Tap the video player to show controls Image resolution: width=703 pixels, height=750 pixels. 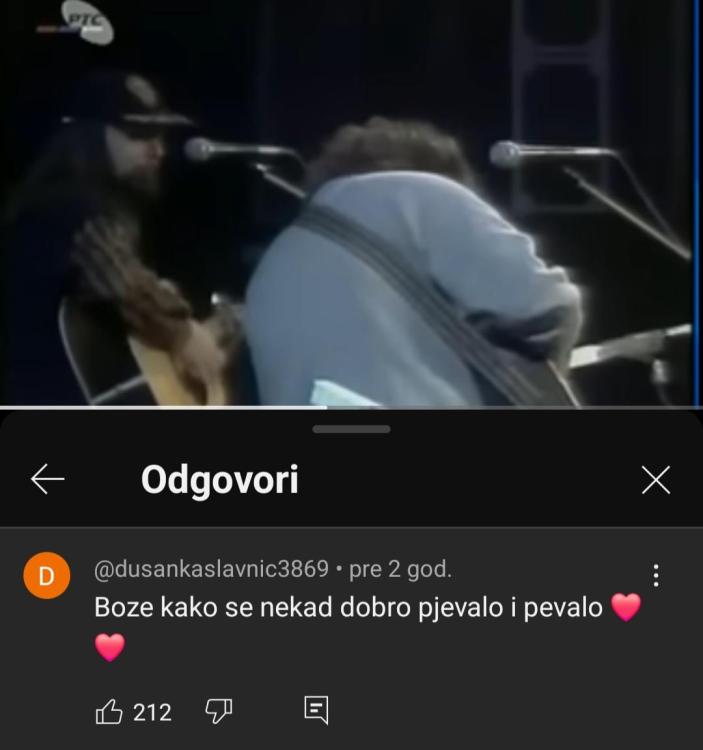(x=351, y=200)
